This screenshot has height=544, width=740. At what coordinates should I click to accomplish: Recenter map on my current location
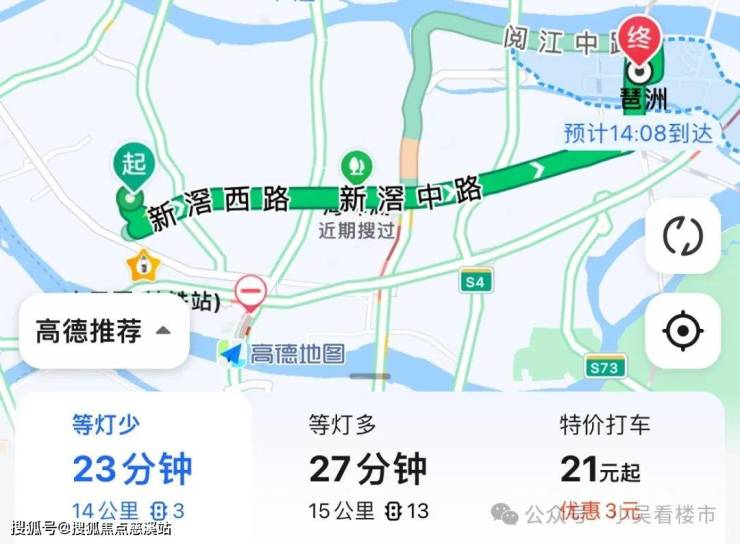[x=682, y=330]
